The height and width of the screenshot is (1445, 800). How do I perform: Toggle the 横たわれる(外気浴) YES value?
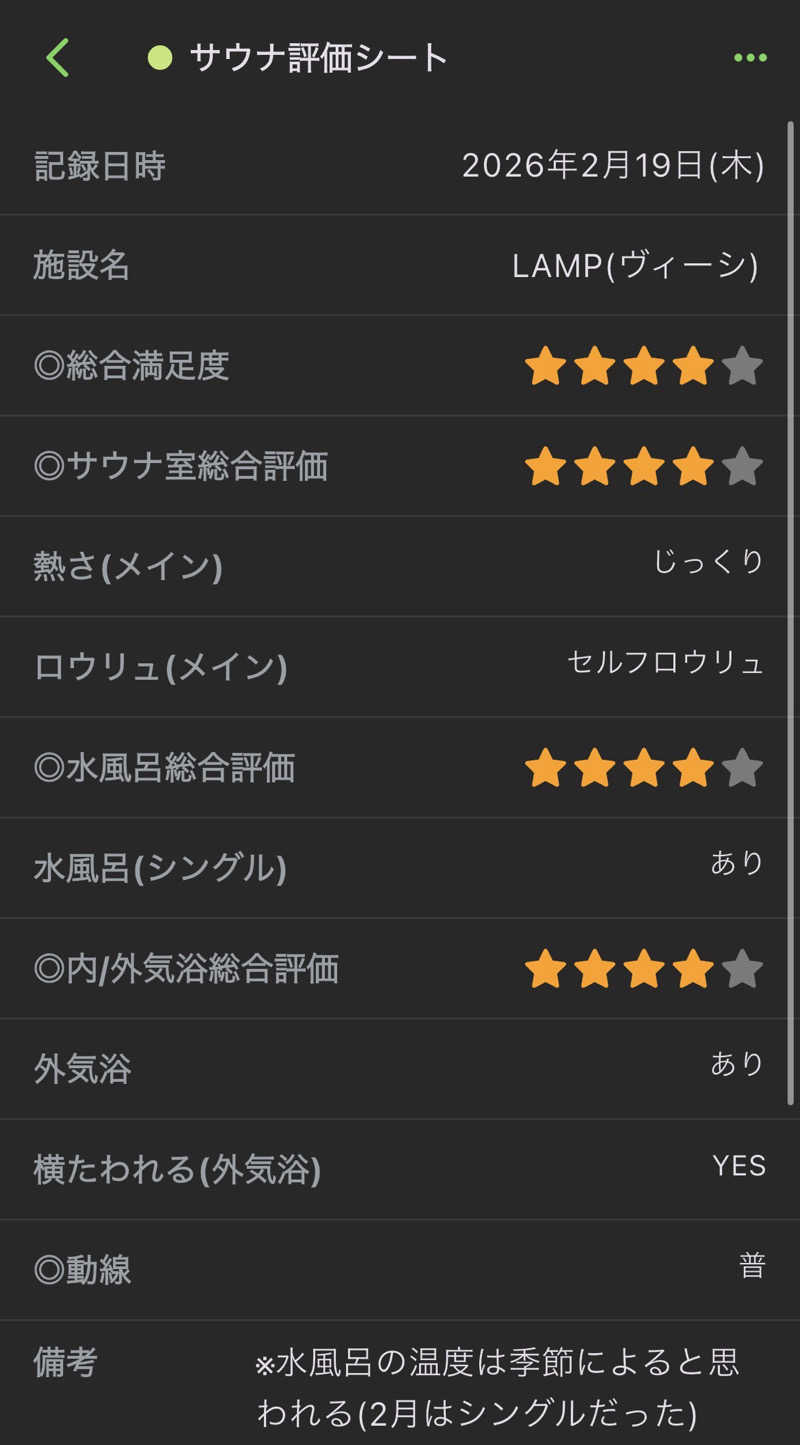[739, 1166]
